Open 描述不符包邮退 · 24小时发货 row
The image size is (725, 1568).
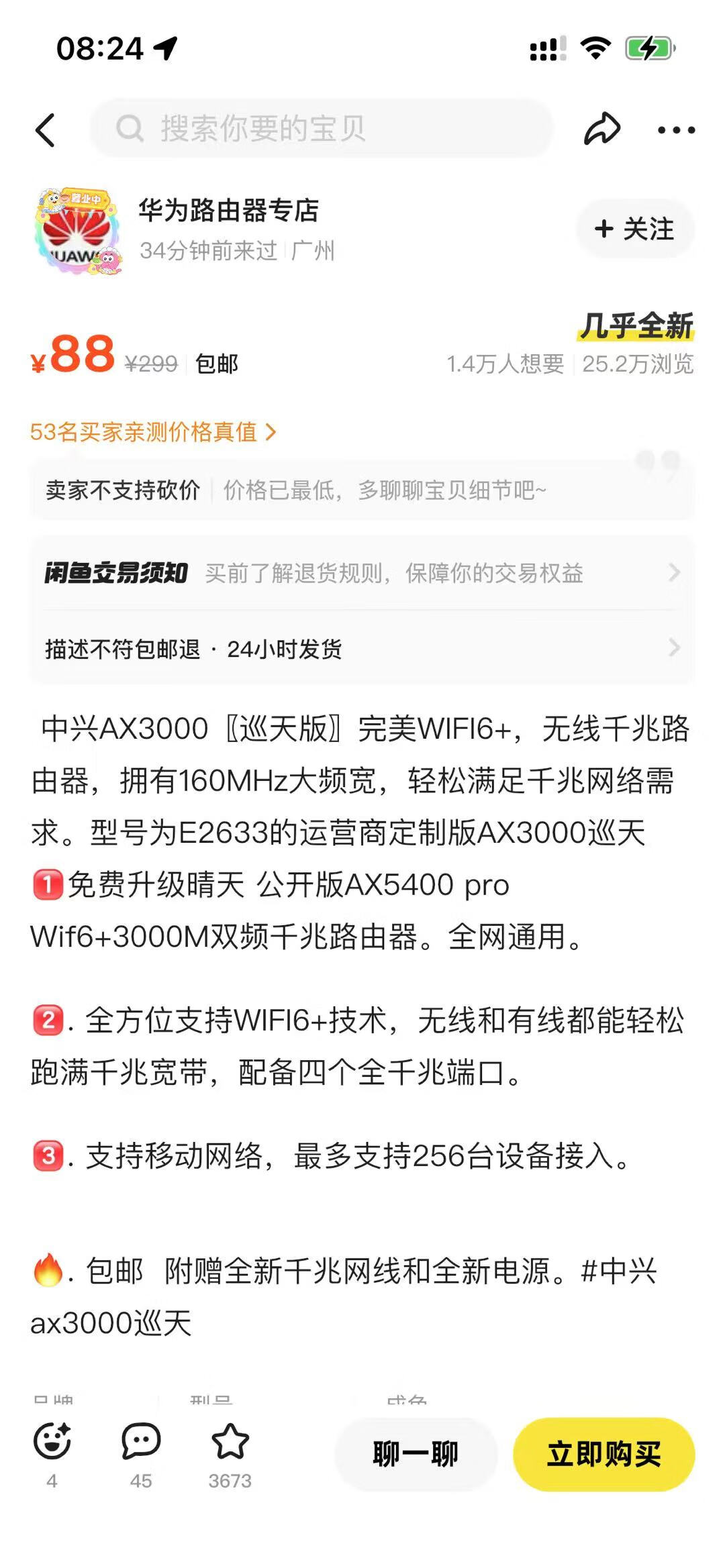coord(362,649)
